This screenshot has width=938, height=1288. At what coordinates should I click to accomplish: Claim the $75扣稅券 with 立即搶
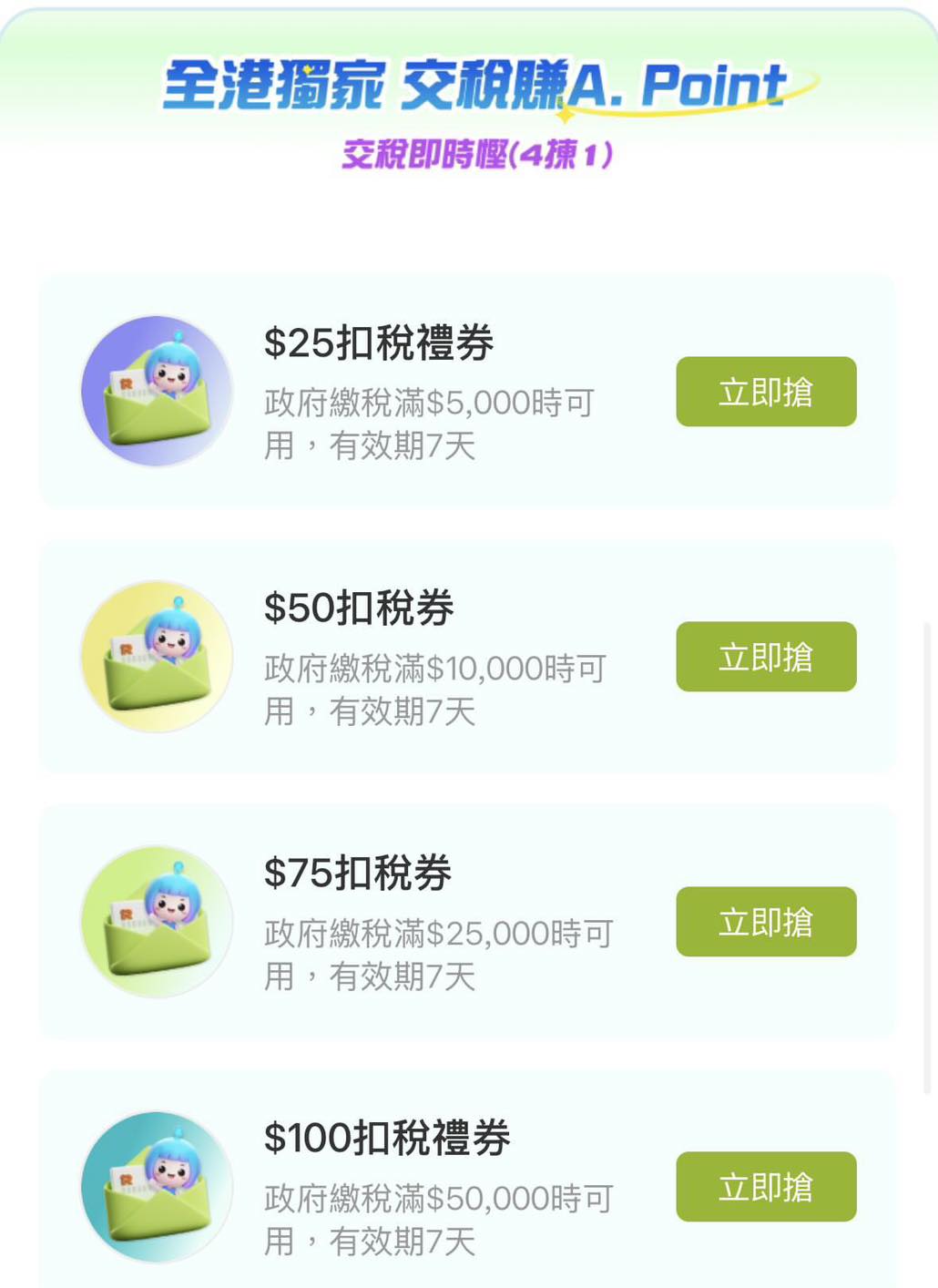pos(766,922)
